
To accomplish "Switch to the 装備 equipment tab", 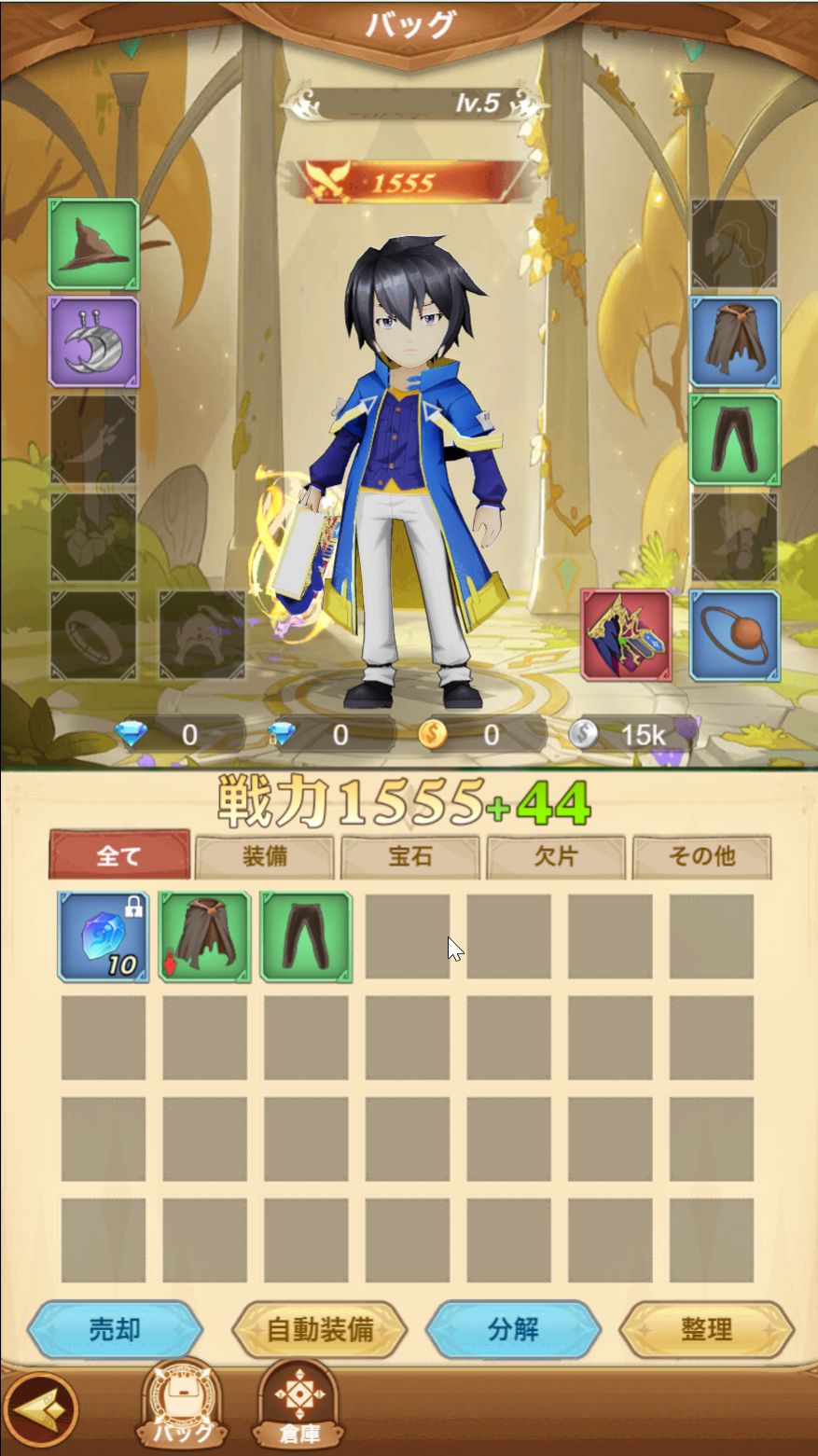I will 264,856.
